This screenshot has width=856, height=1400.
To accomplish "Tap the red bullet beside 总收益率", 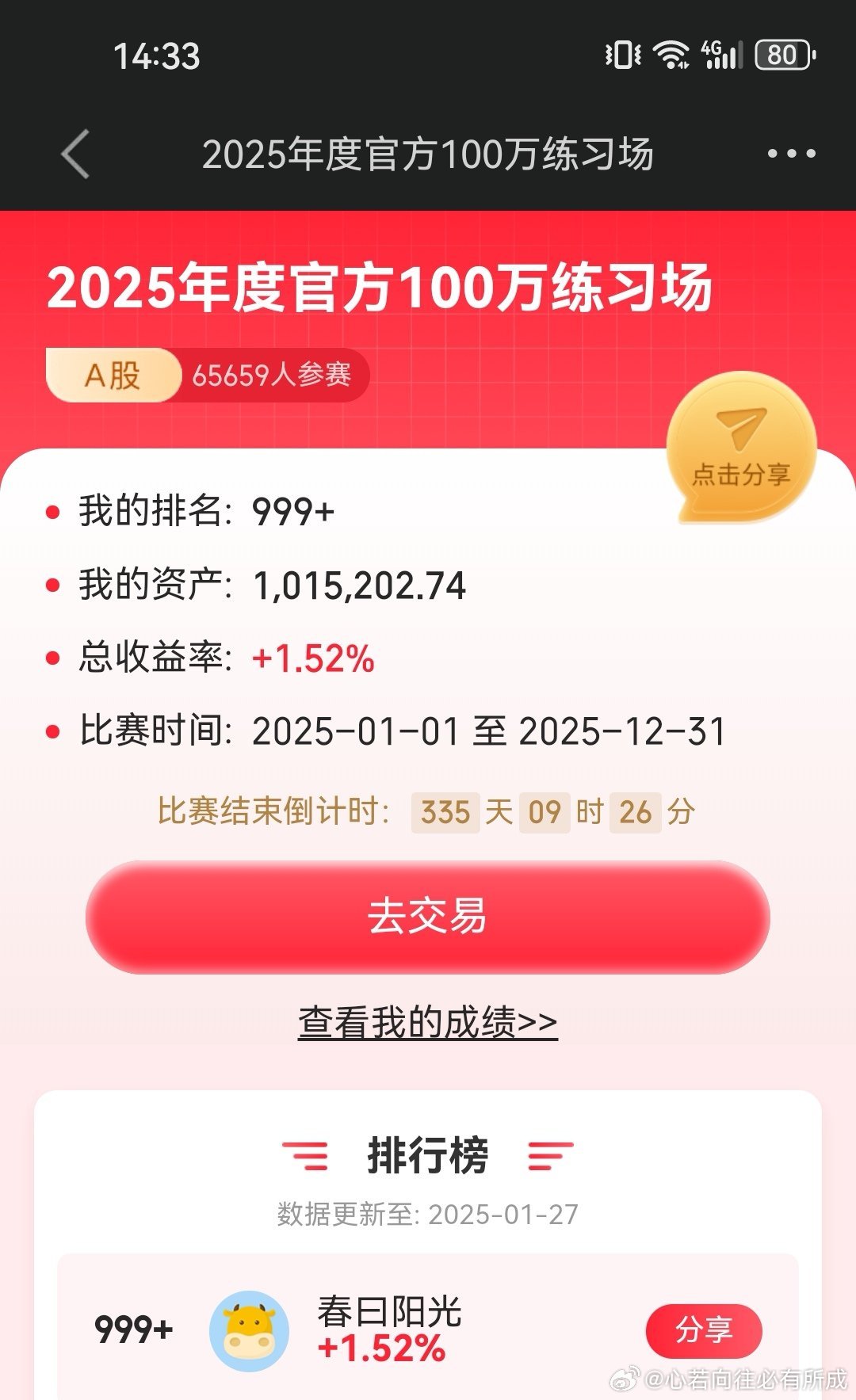I will click(52, 657).
